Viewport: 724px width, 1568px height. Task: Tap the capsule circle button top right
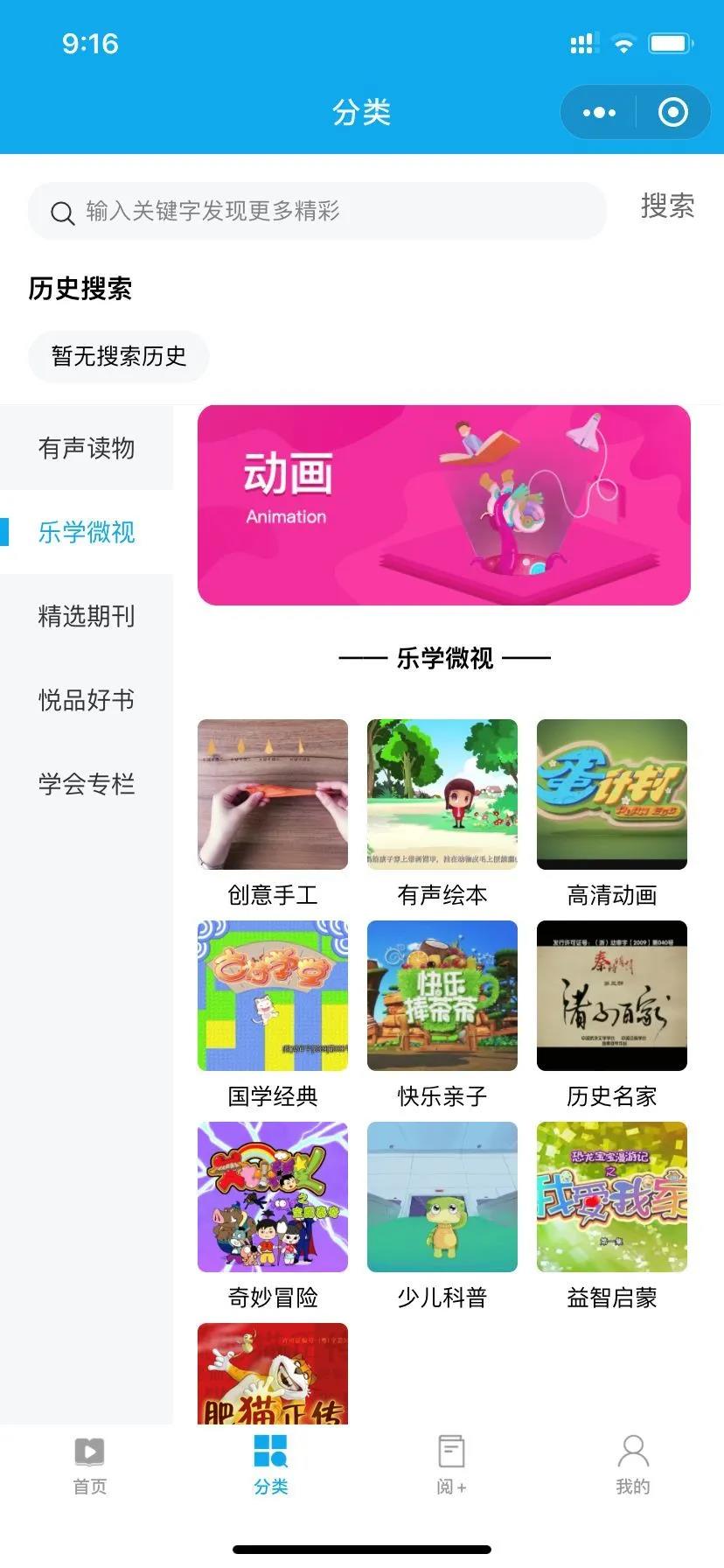click(x=672, y=112)
